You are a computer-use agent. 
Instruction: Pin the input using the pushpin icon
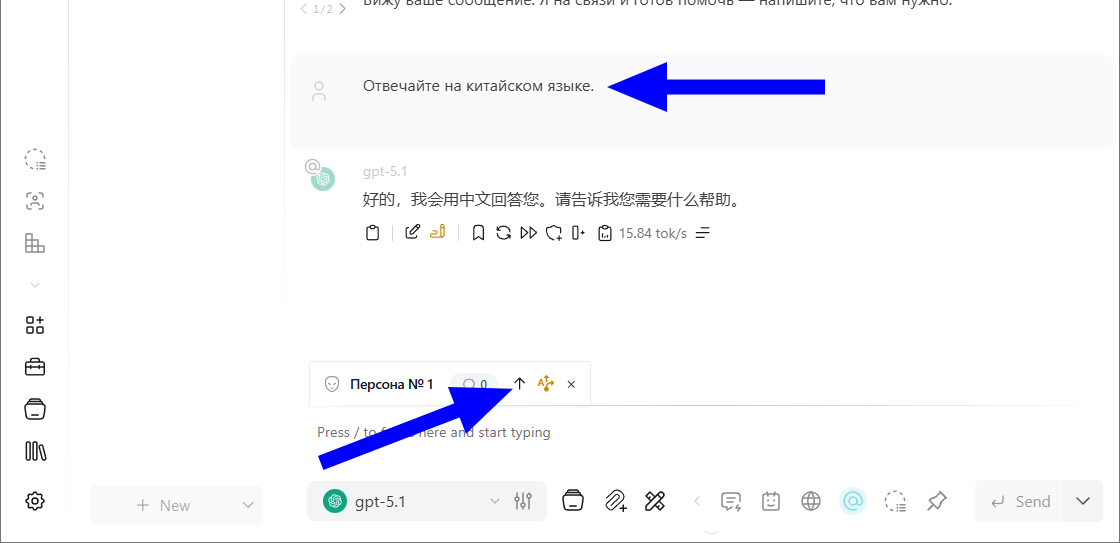pyautogui.click(x=937, y=501)
